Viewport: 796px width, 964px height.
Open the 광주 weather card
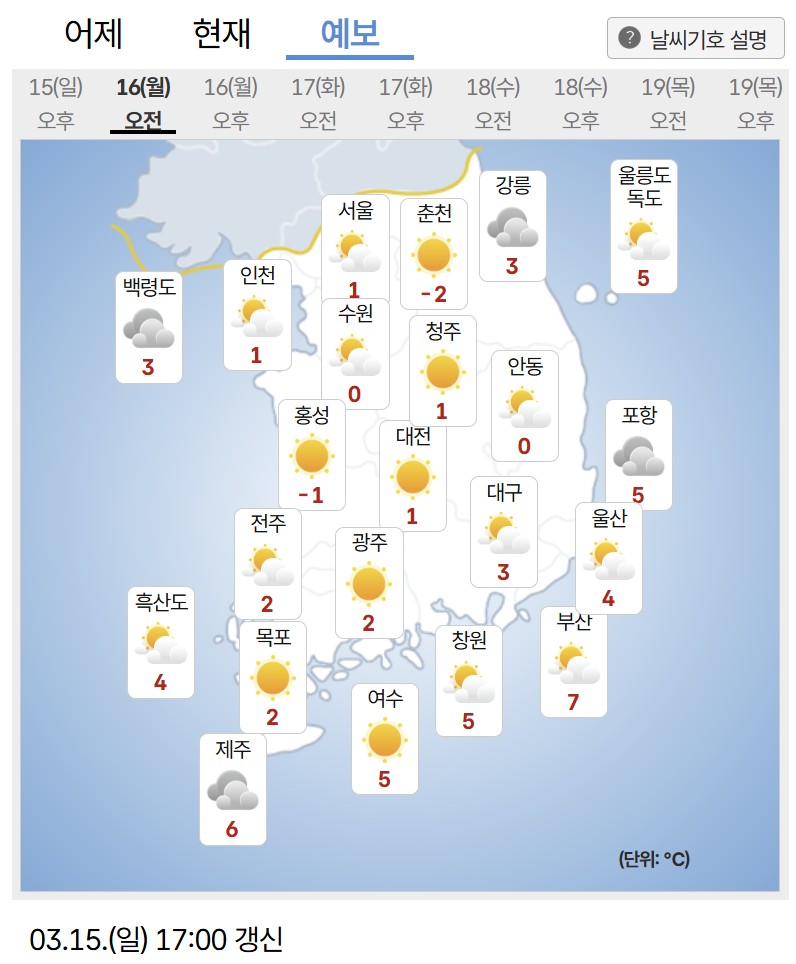click(x=368, y=583)
